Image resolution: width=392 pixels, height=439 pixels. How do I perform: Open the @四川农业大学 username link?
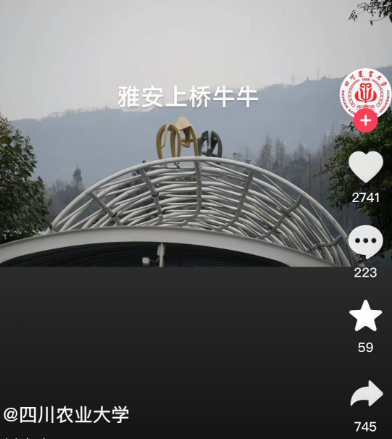(66, 414)
